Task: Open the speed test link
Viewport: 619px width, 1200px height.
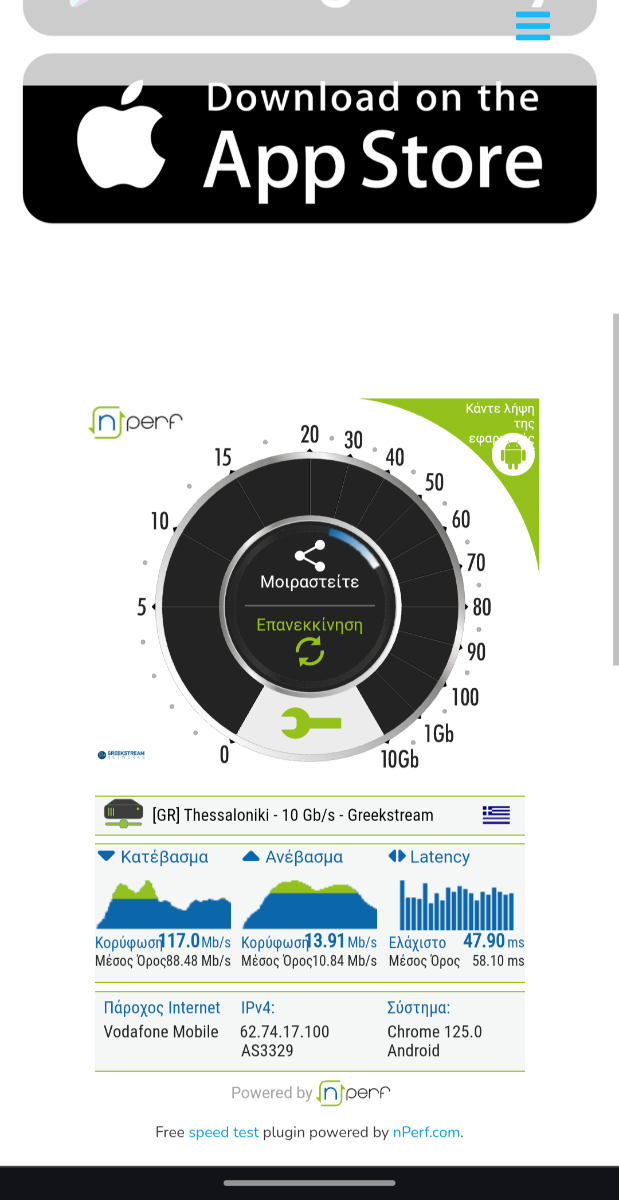Action: point(224,1132)
